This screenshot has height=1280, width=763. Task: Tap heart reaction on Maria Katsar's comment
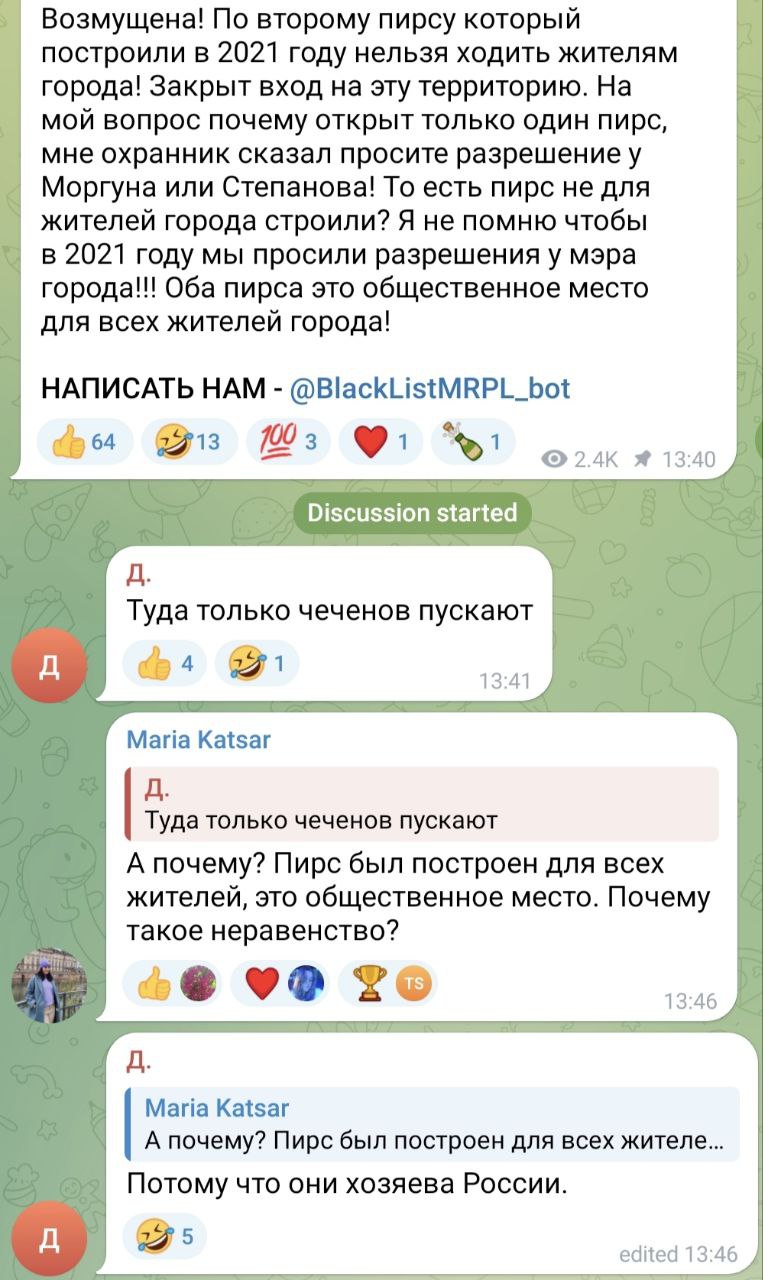pos(280,985)
